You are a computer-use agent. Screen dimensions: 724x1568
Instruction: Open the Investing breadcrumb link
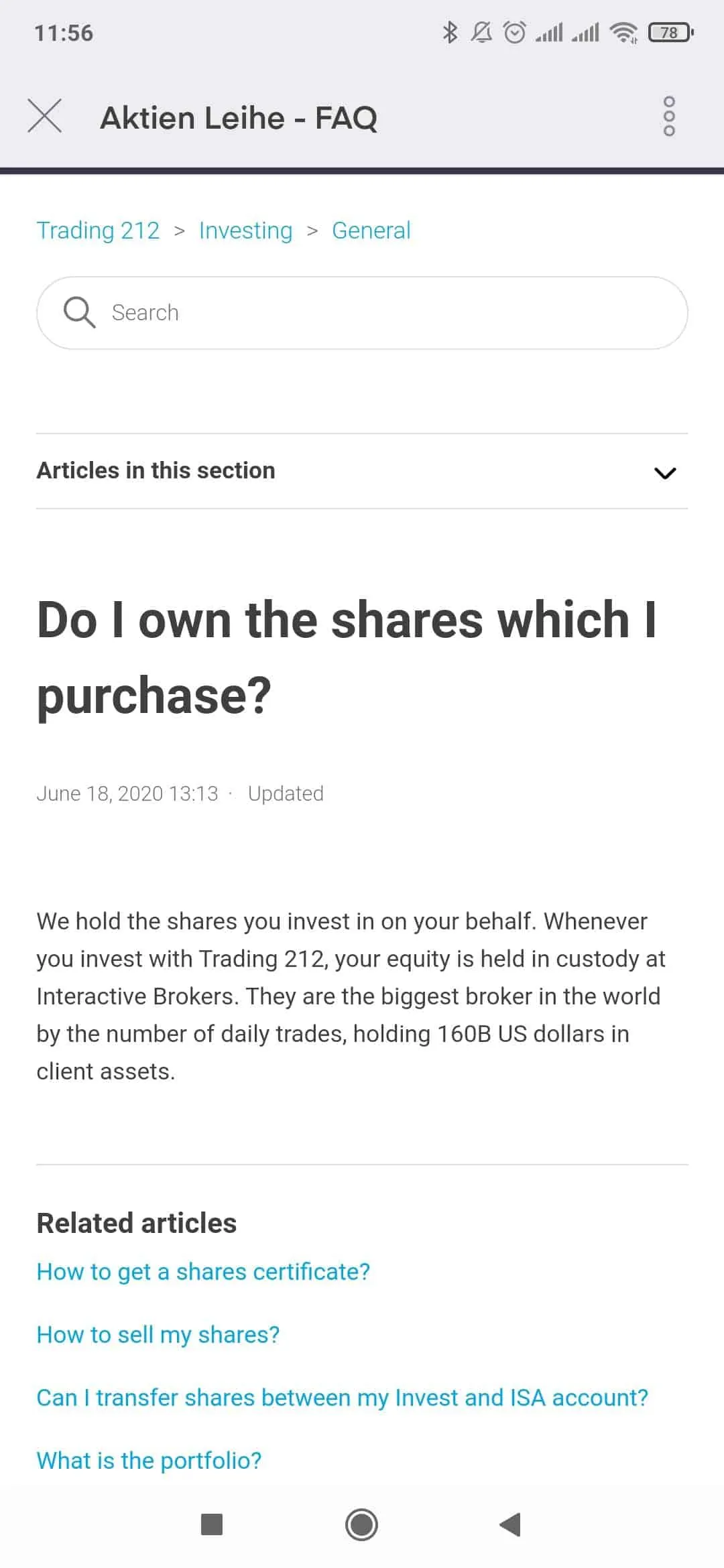coord(245,231)
